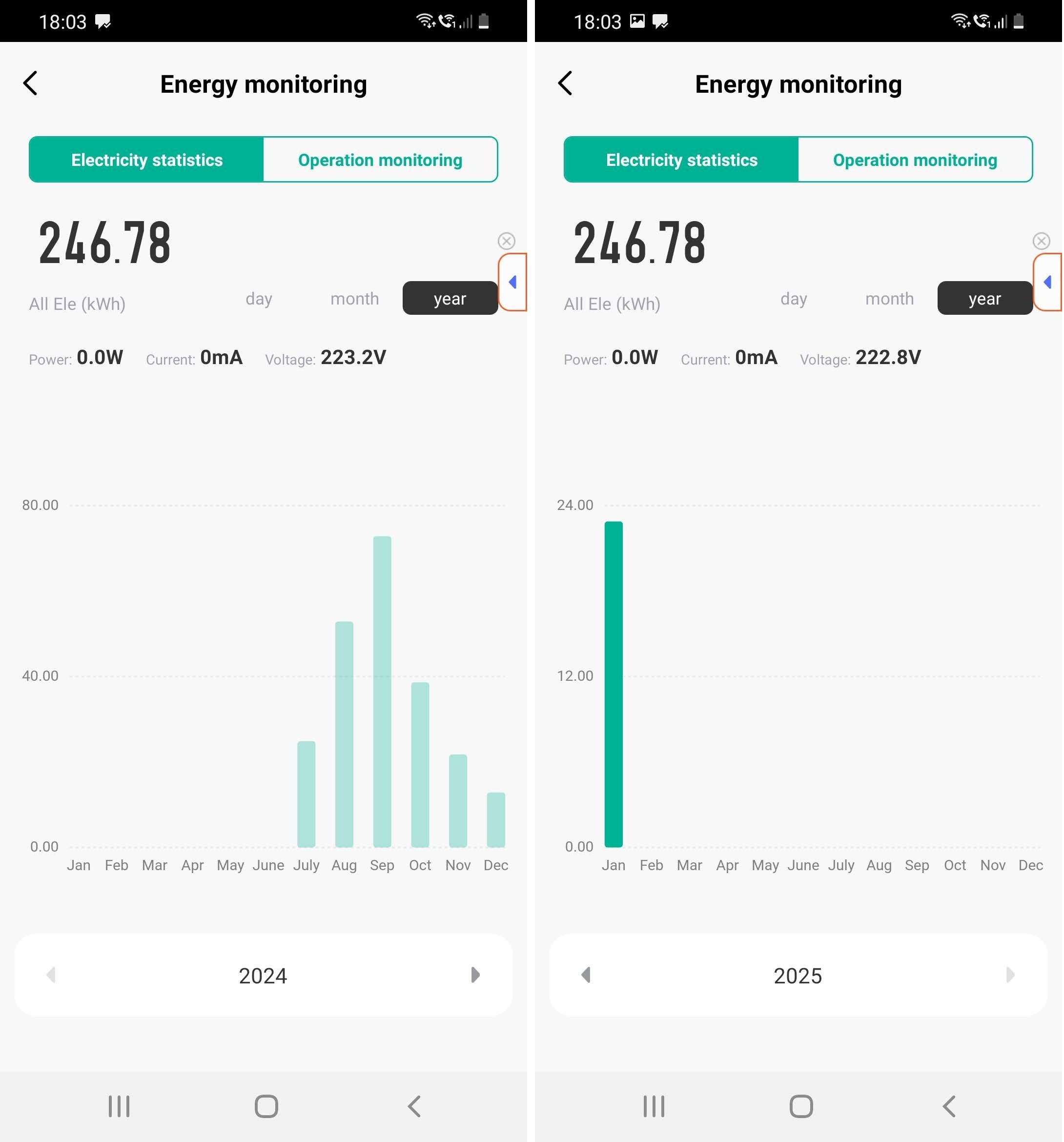The height and width of the screenshot is (1142, 1064).
Task: Select the day view on the 2024 screen
Action: click(x=259, y=299)
